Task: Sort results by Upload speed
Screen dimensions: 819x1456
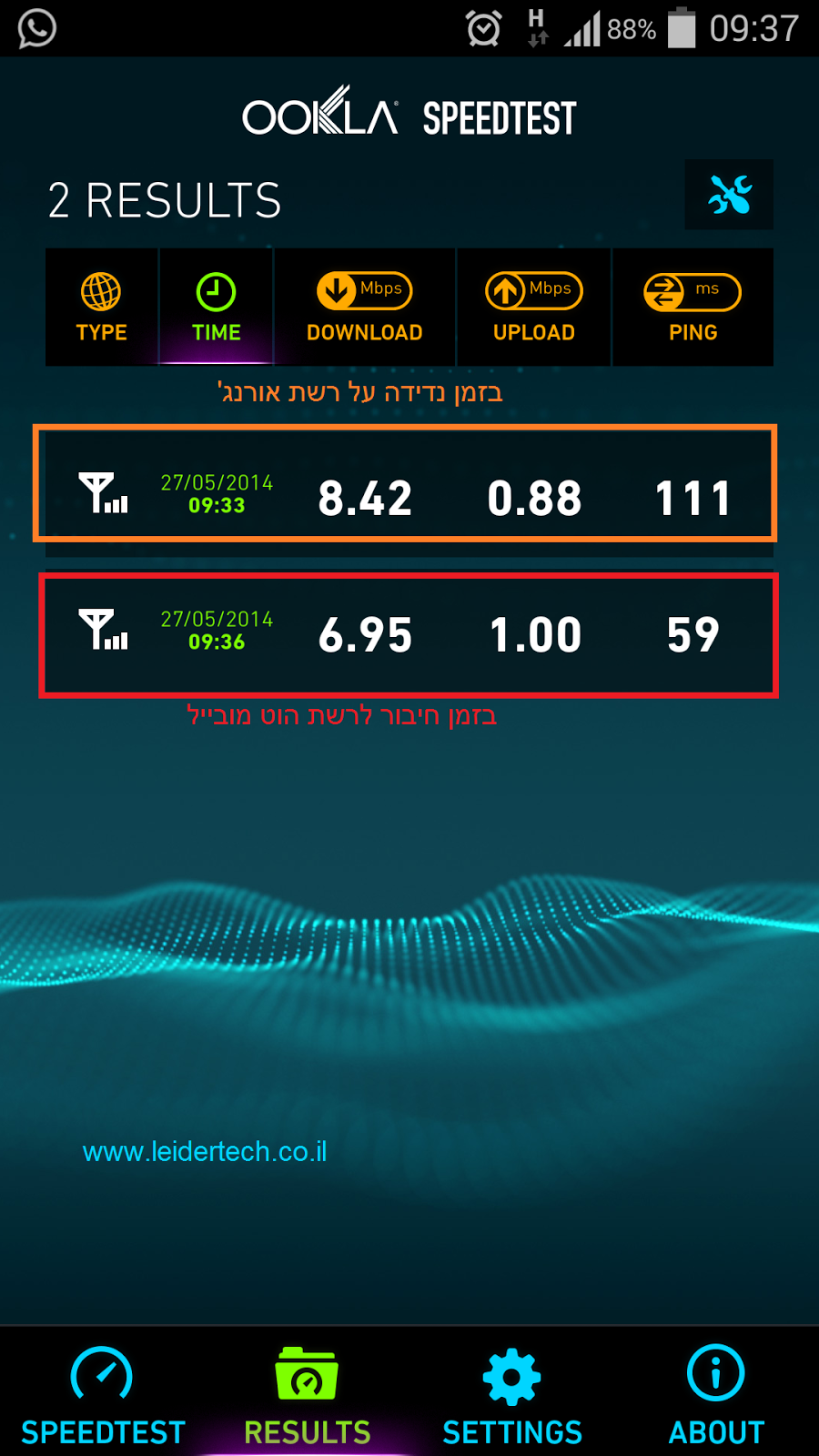Action: pyautogui.click(x=534, y=308)
